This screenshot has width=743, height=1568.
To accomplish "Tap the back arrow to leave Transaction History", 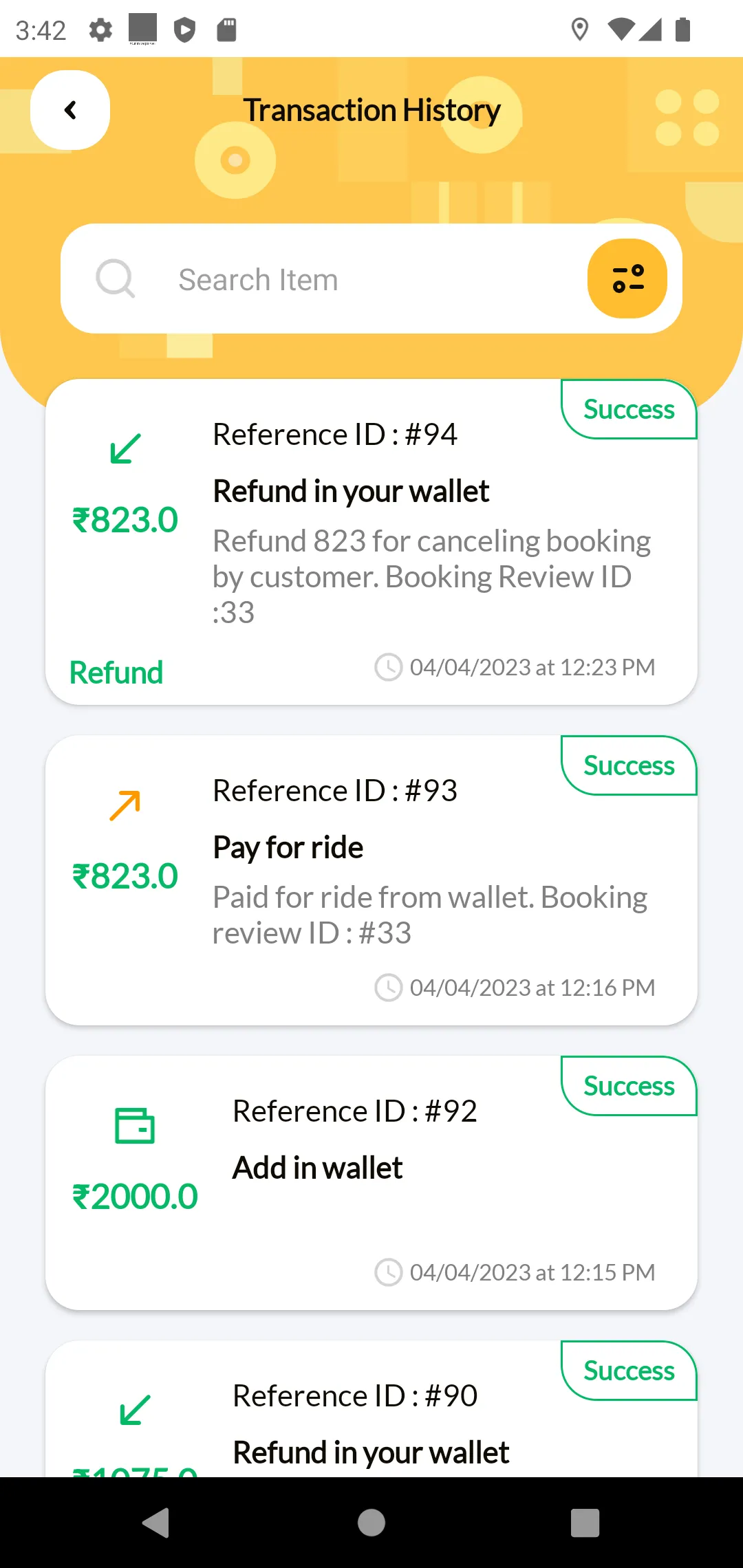I will 69,110.
